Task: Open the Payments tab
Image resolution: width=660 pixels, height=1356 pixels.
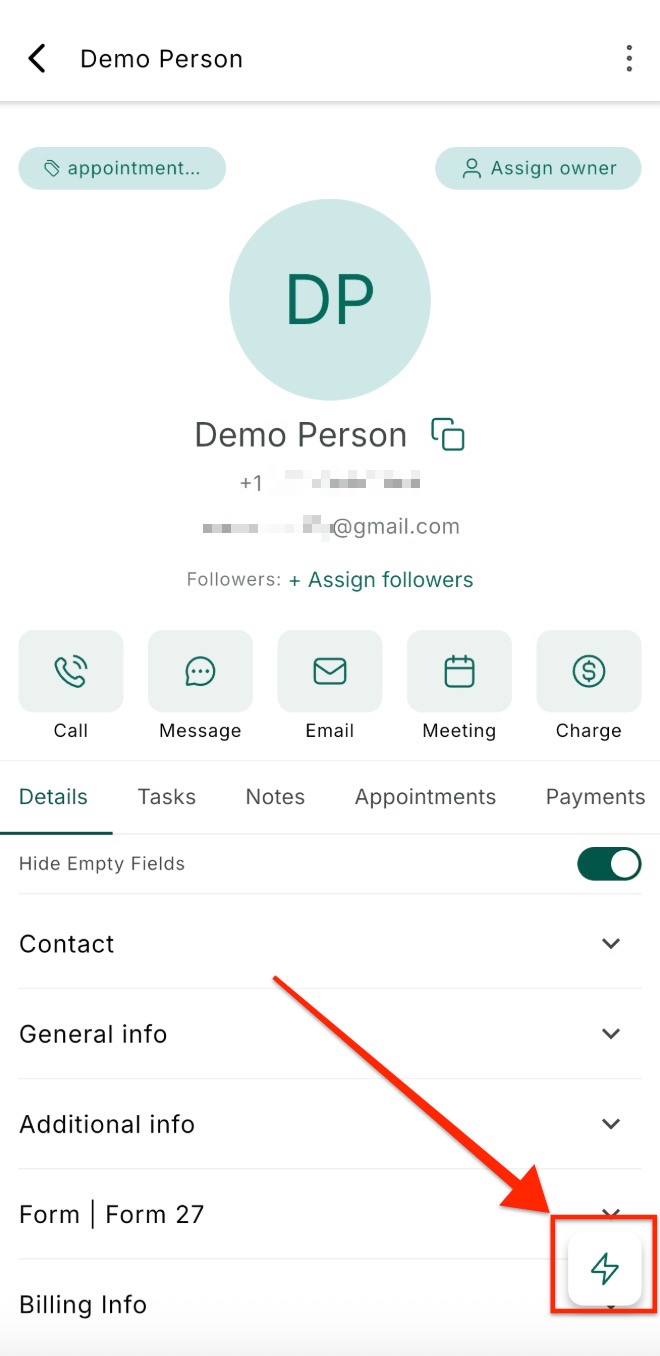Action: coord(595,797)
